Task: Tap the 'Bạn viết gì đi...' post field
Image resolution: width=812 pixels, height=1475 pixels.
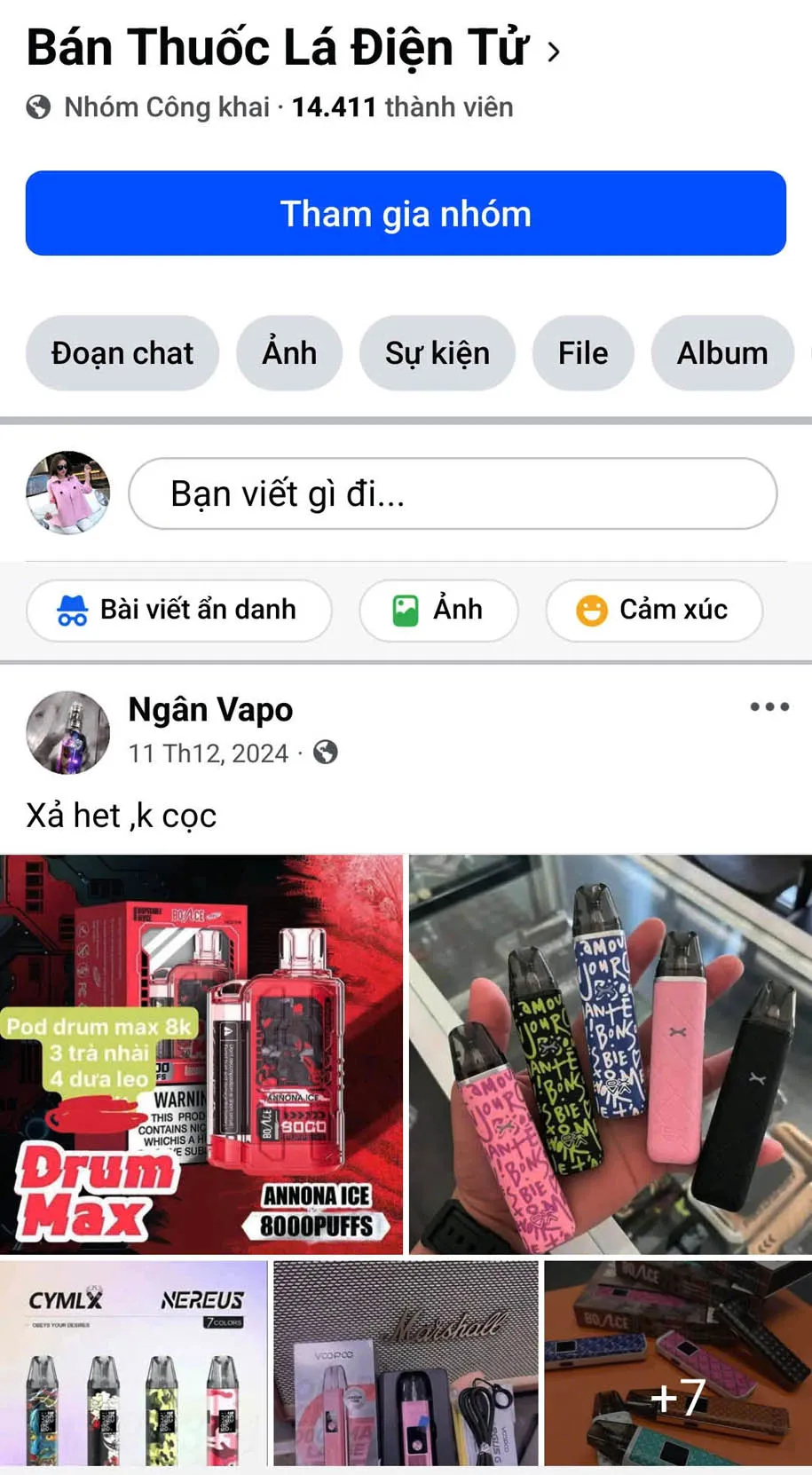Action: [453, 494]
